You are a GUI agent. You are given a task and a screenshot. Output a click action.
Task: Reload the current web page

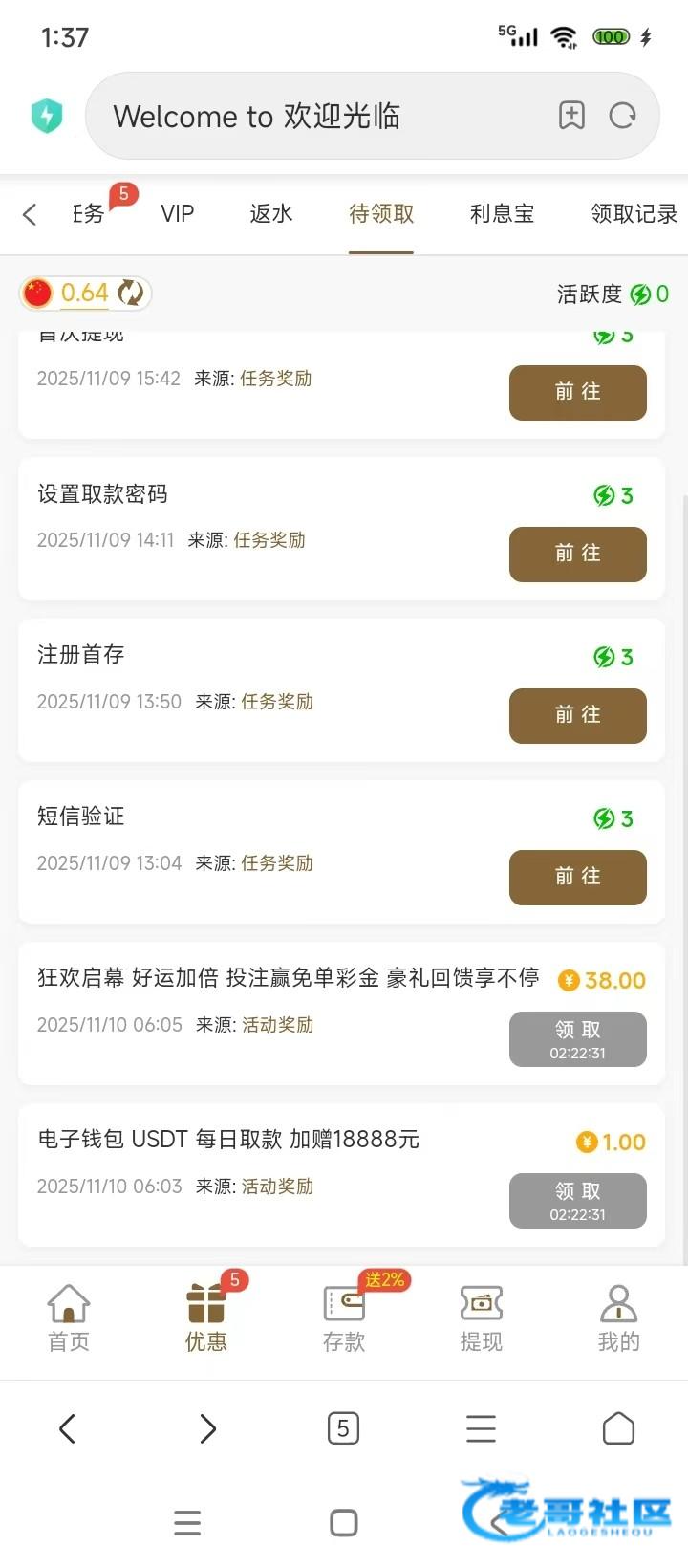[x=623, y=116]
